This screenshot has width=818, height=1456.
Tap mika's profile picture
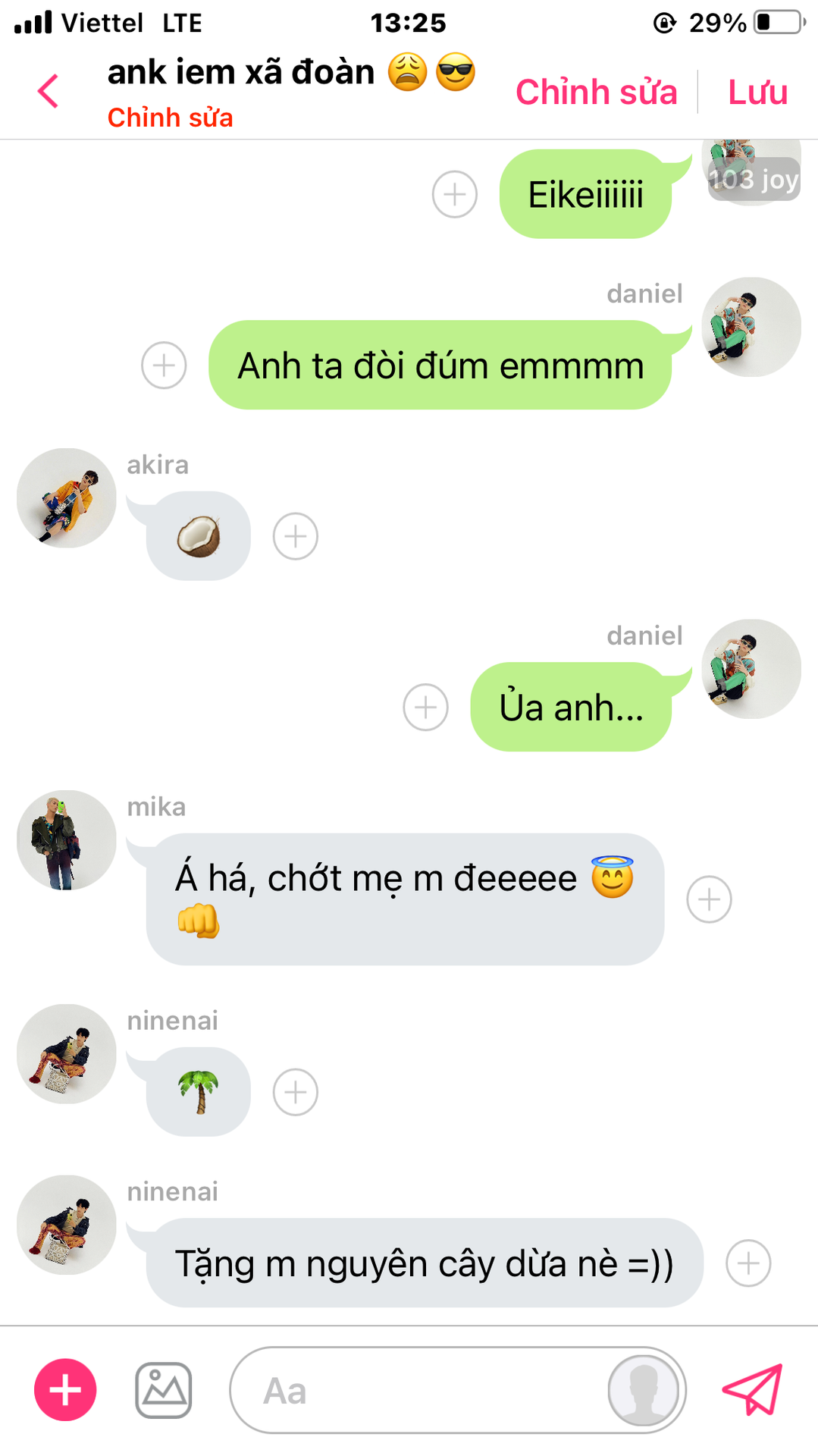67,840
